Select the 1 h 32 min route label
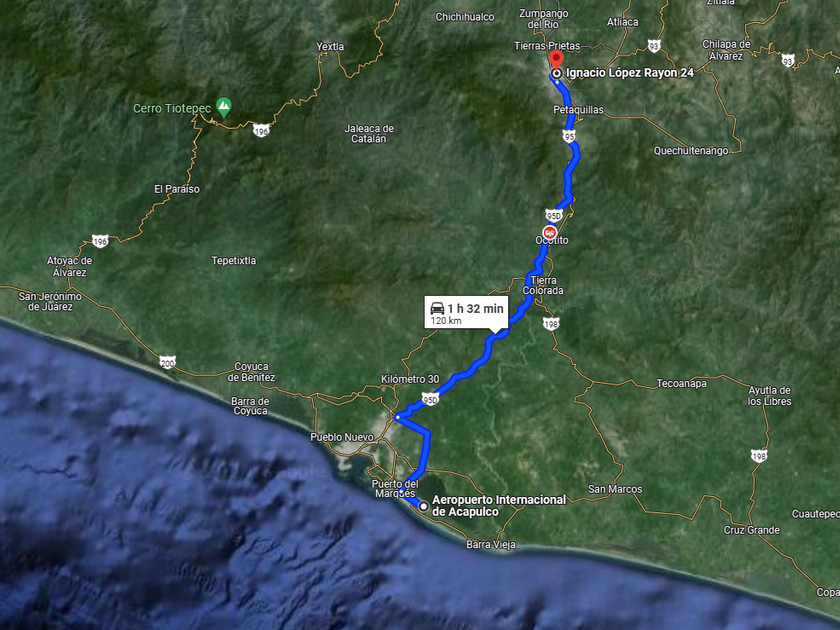840x630 pixels. pos(466,314)
